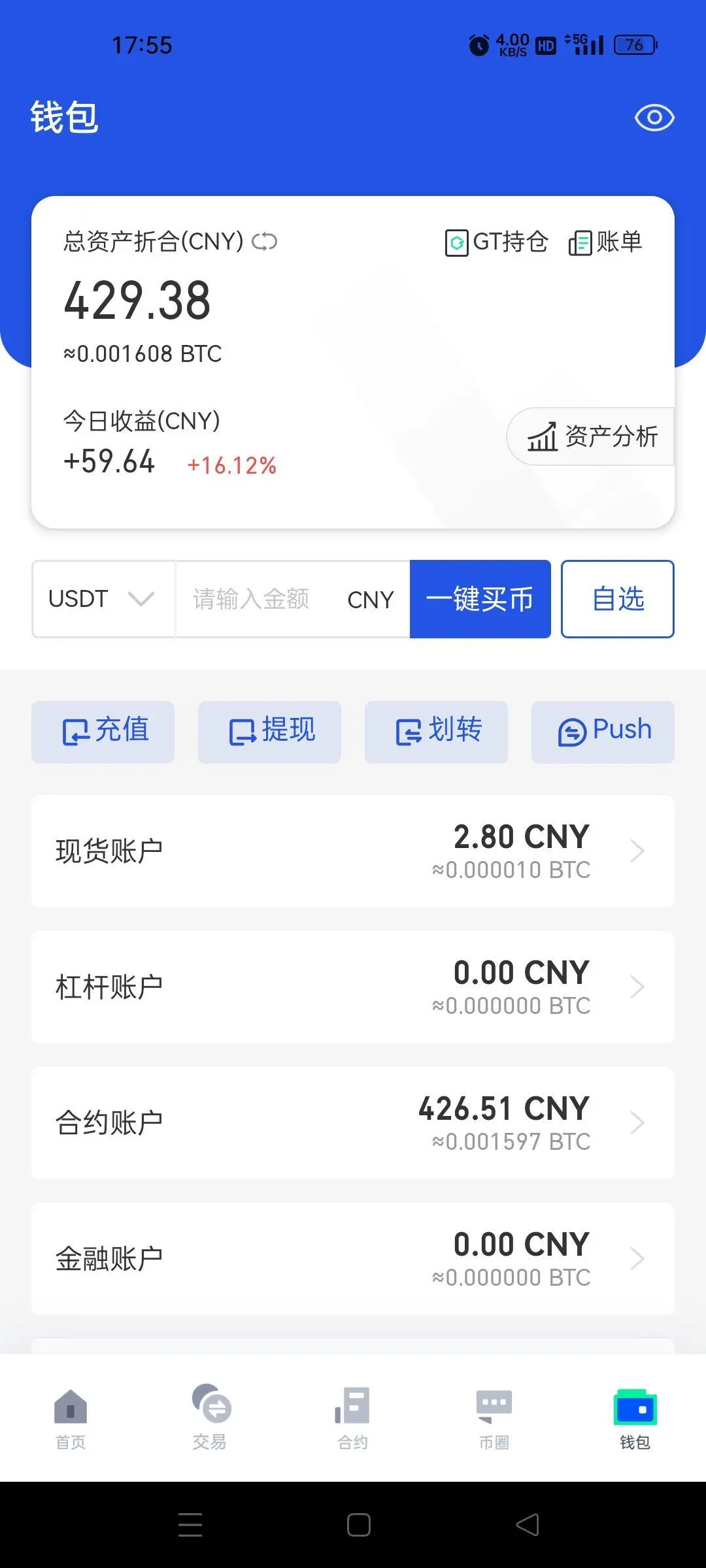Tap 提现 to withdraw funds

point(269,732)
